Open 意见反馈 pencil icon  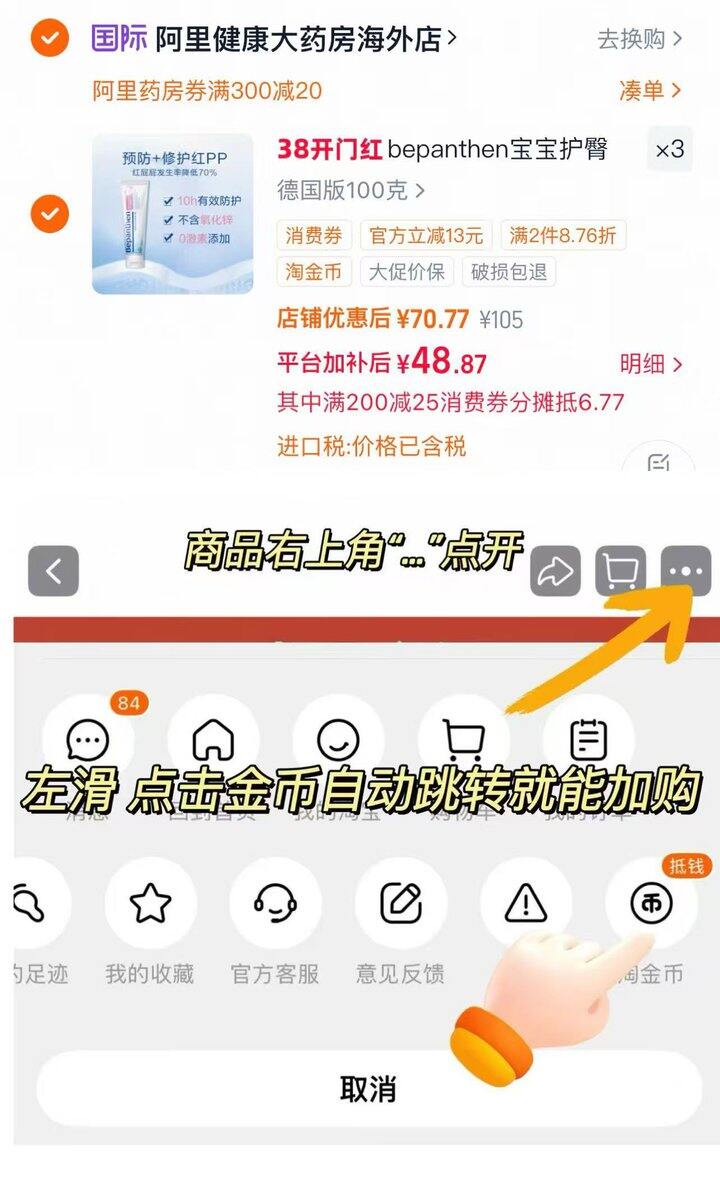[400, 901]
